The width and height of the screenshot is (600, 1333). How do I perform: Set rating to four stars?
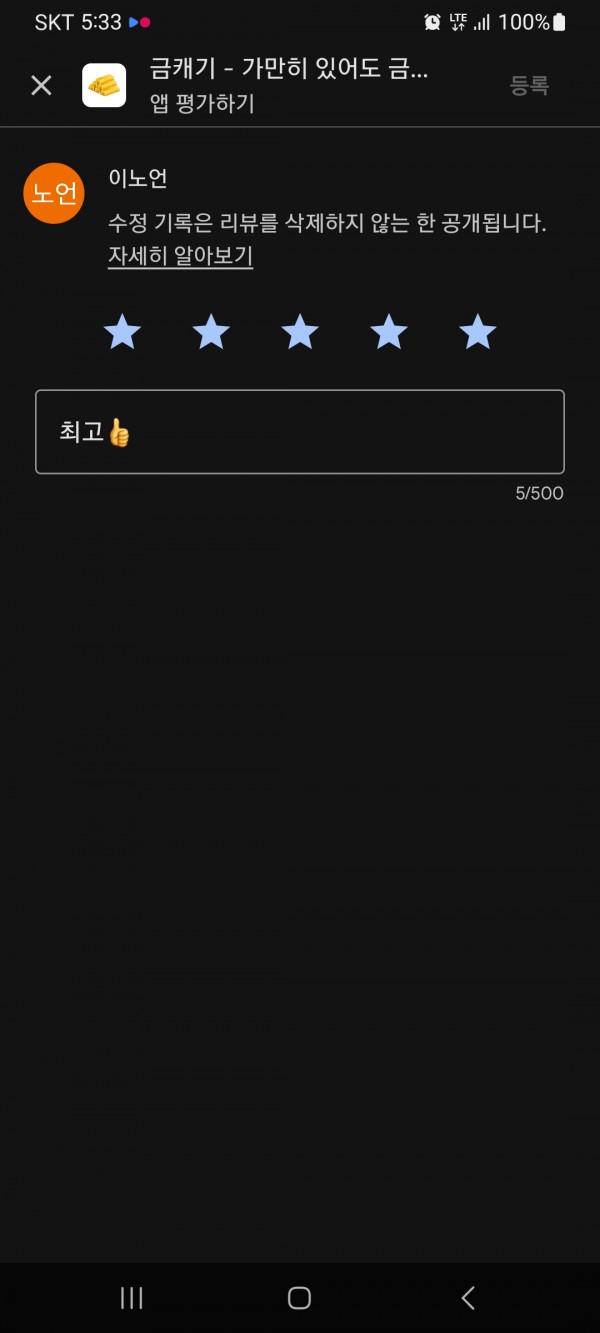[389, 332]
